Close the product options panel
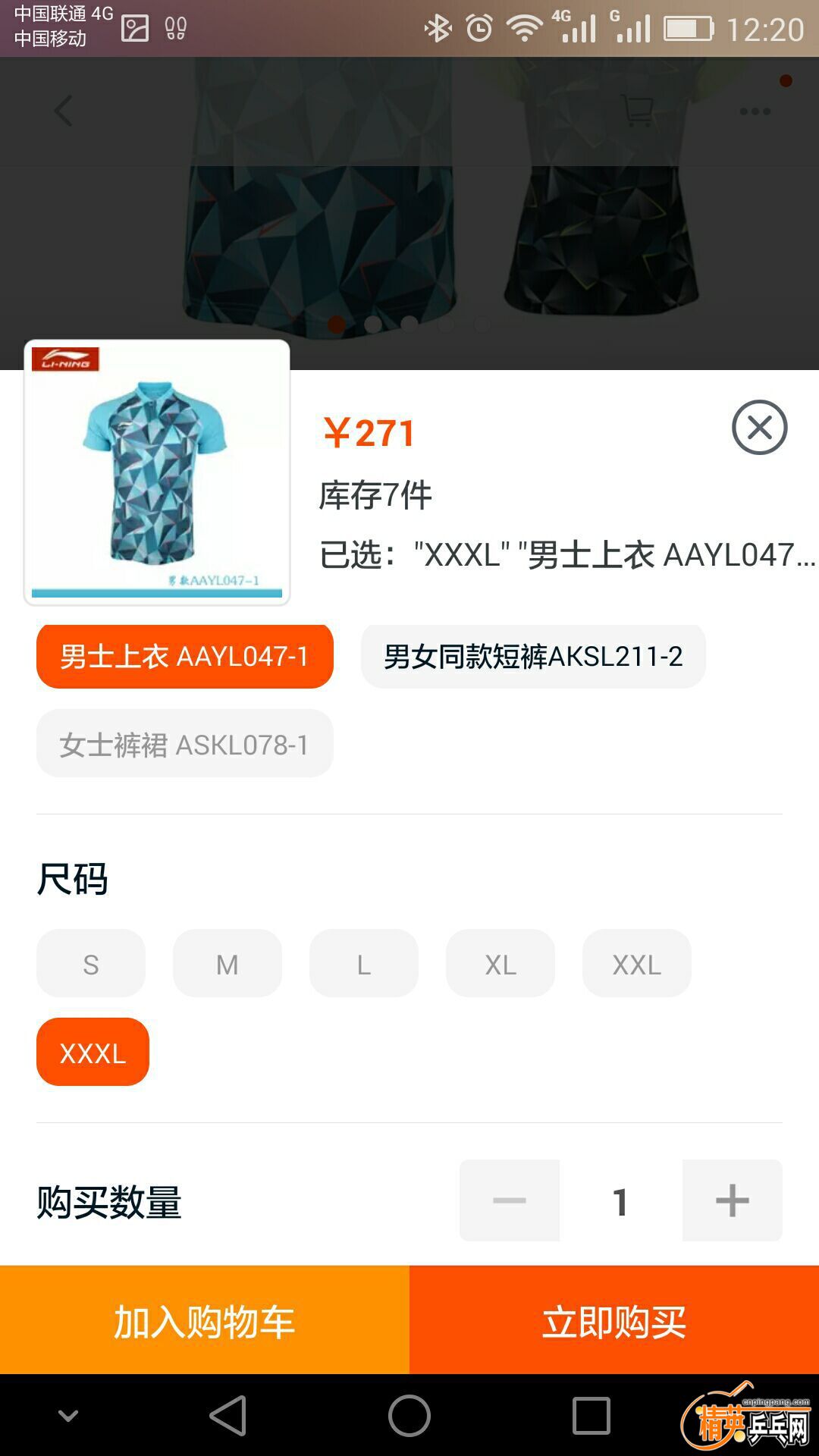Viewport: 819px width, 1456px height. [x=759, y=428]
